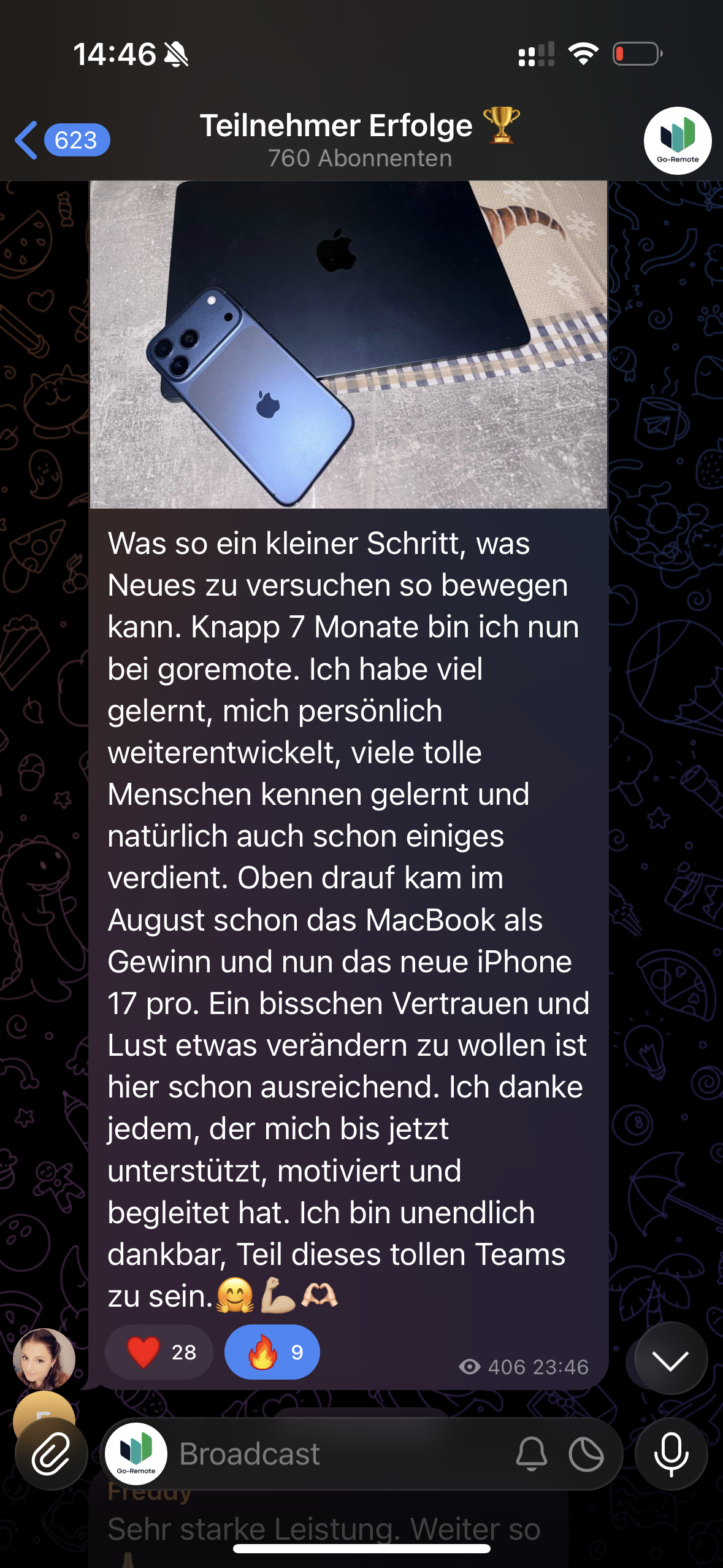Open Teilnehmer Erfolge channel info
The height and width of the screenshot is (1568, 723).
pos(360,139)
